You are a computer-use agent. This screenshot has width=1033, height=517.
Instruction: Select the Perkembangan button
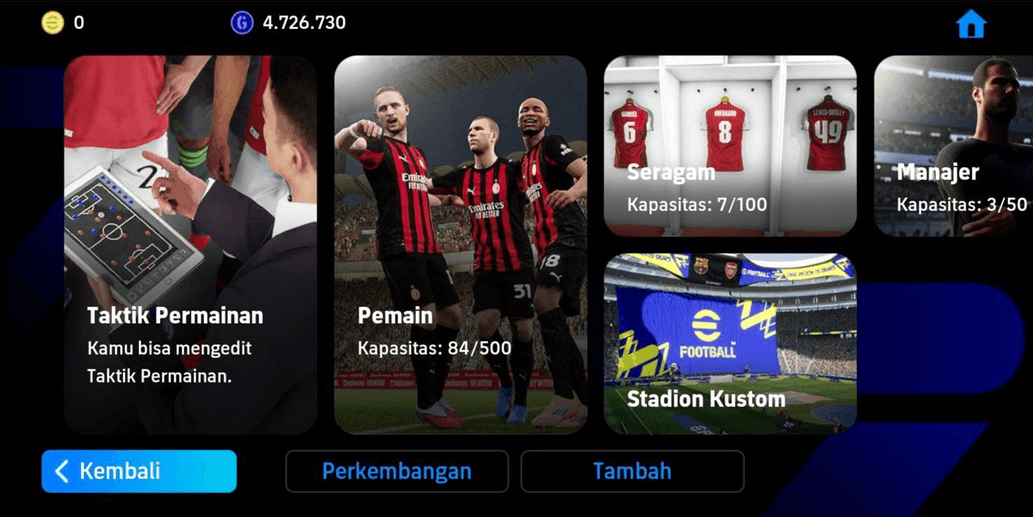click(x=397, y=471)
